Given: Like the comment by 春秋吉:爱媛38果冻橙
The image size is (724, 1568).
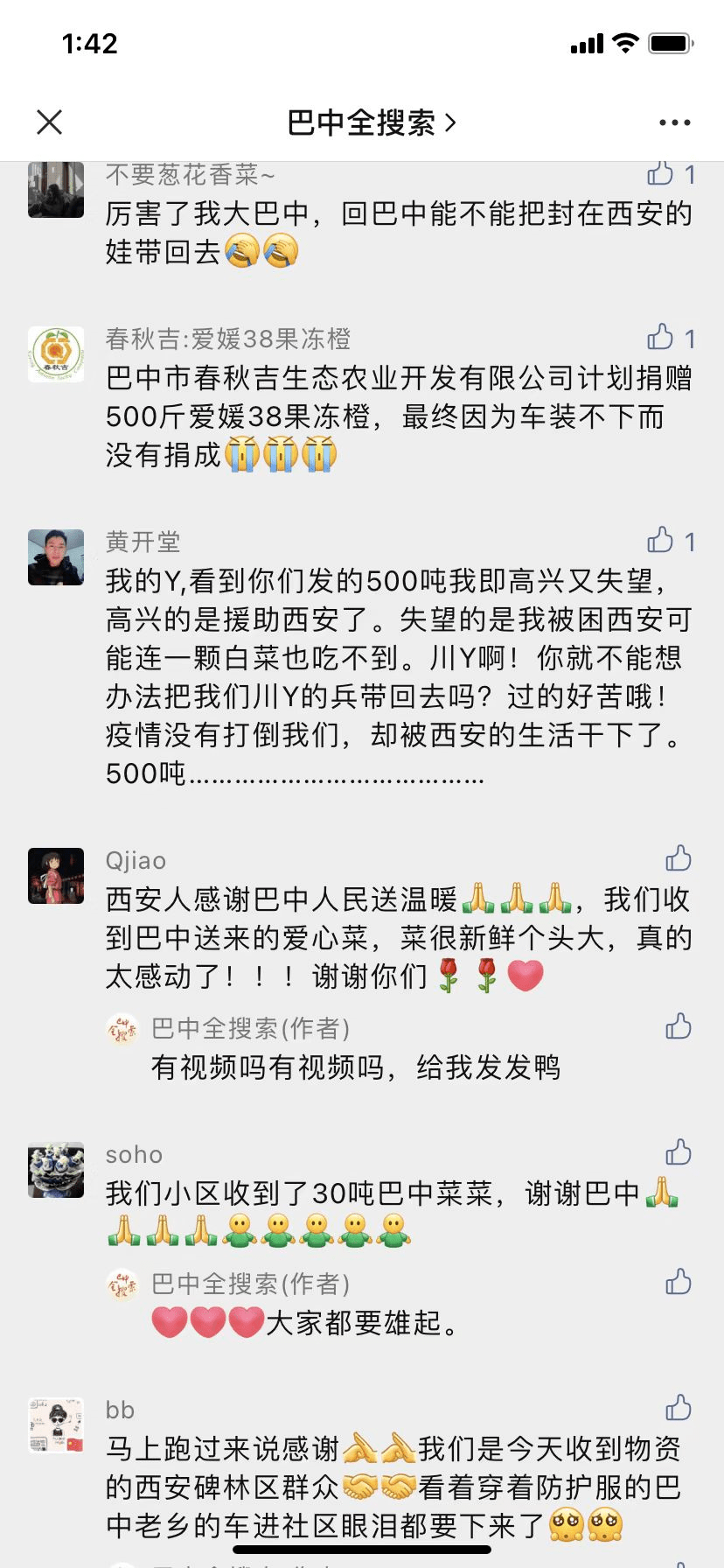Looking at the screenshot, I should pos(661,338).
